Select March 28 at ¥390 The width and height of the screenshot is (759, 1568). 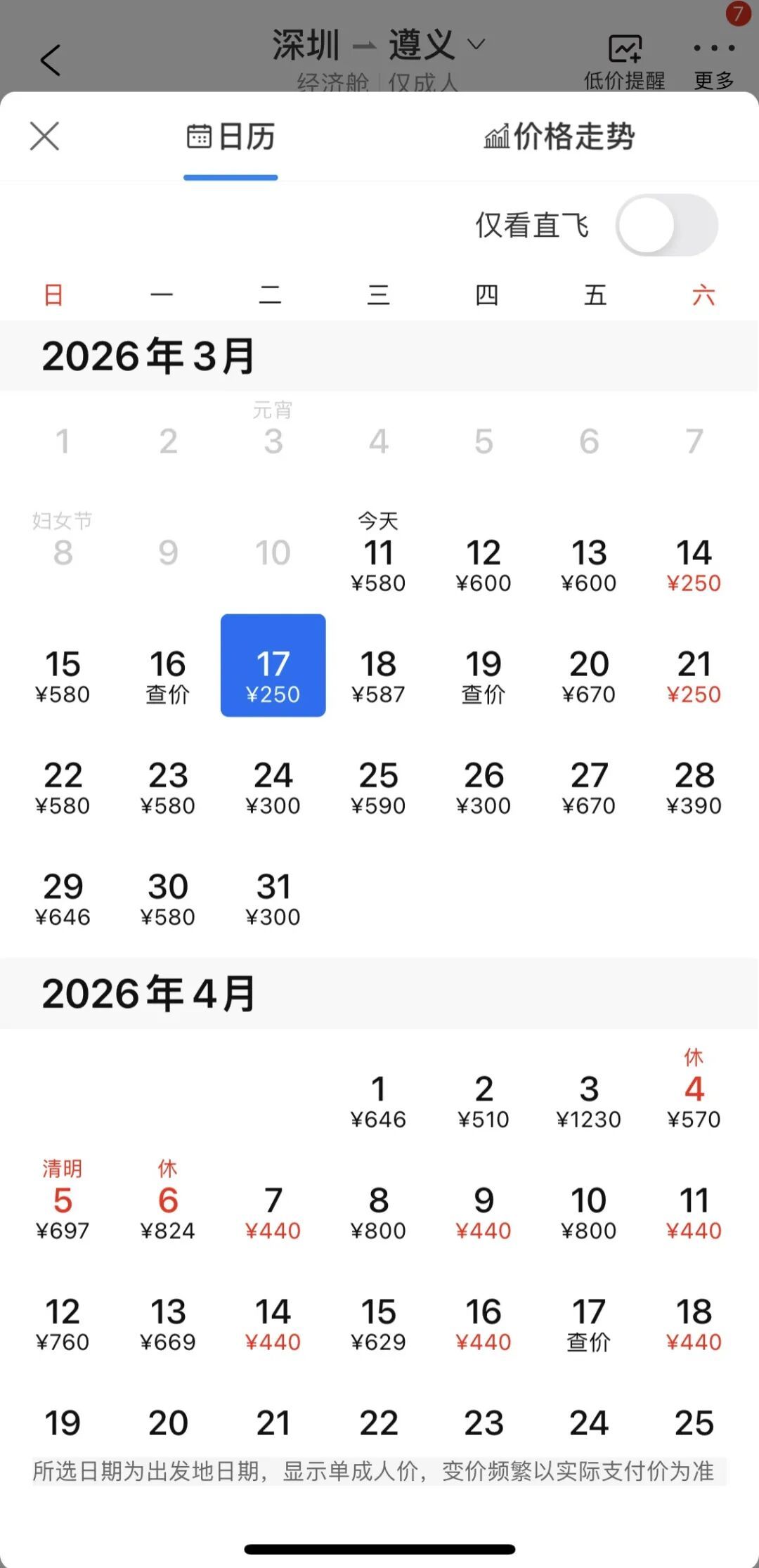(694, 787)
